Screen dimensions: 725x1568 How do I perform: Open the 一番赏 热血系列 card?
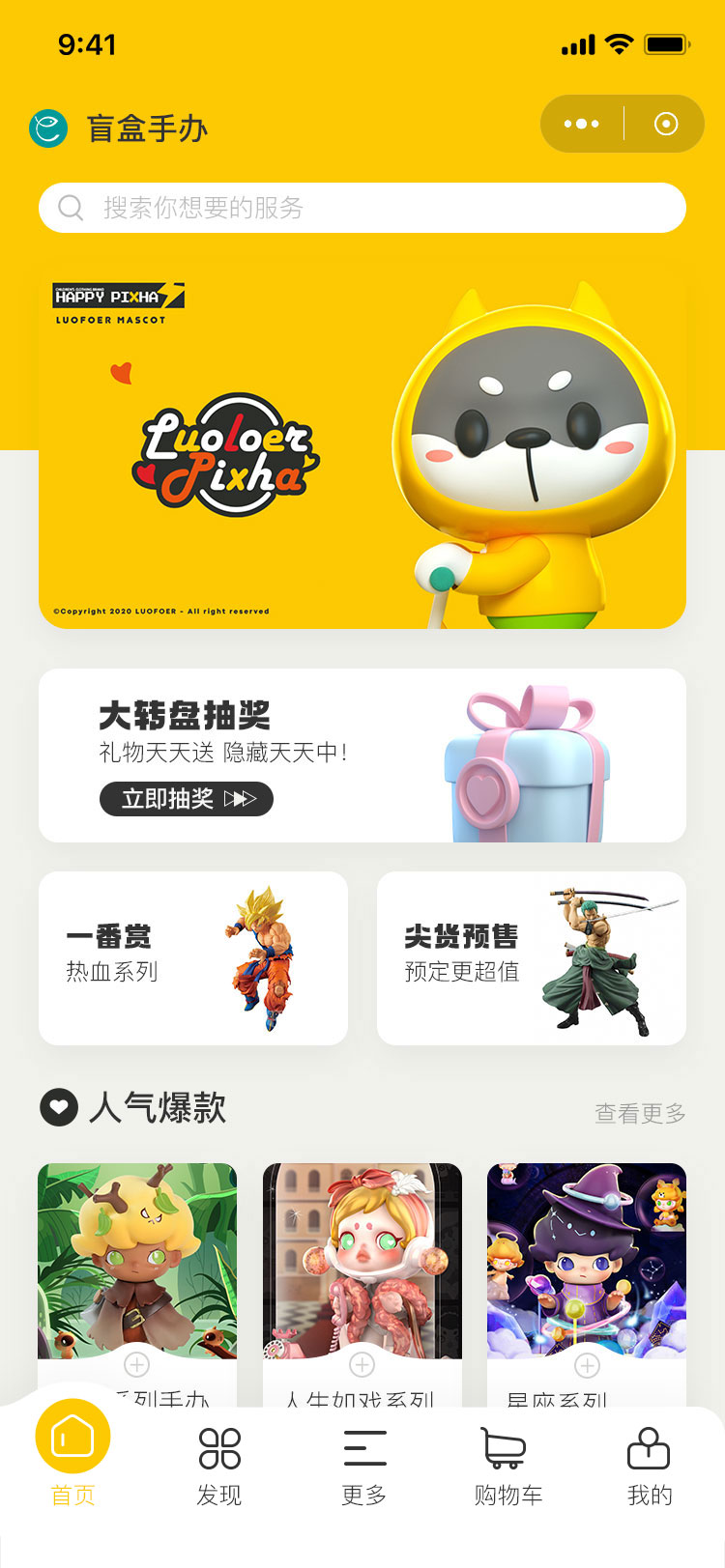point(193,957)
